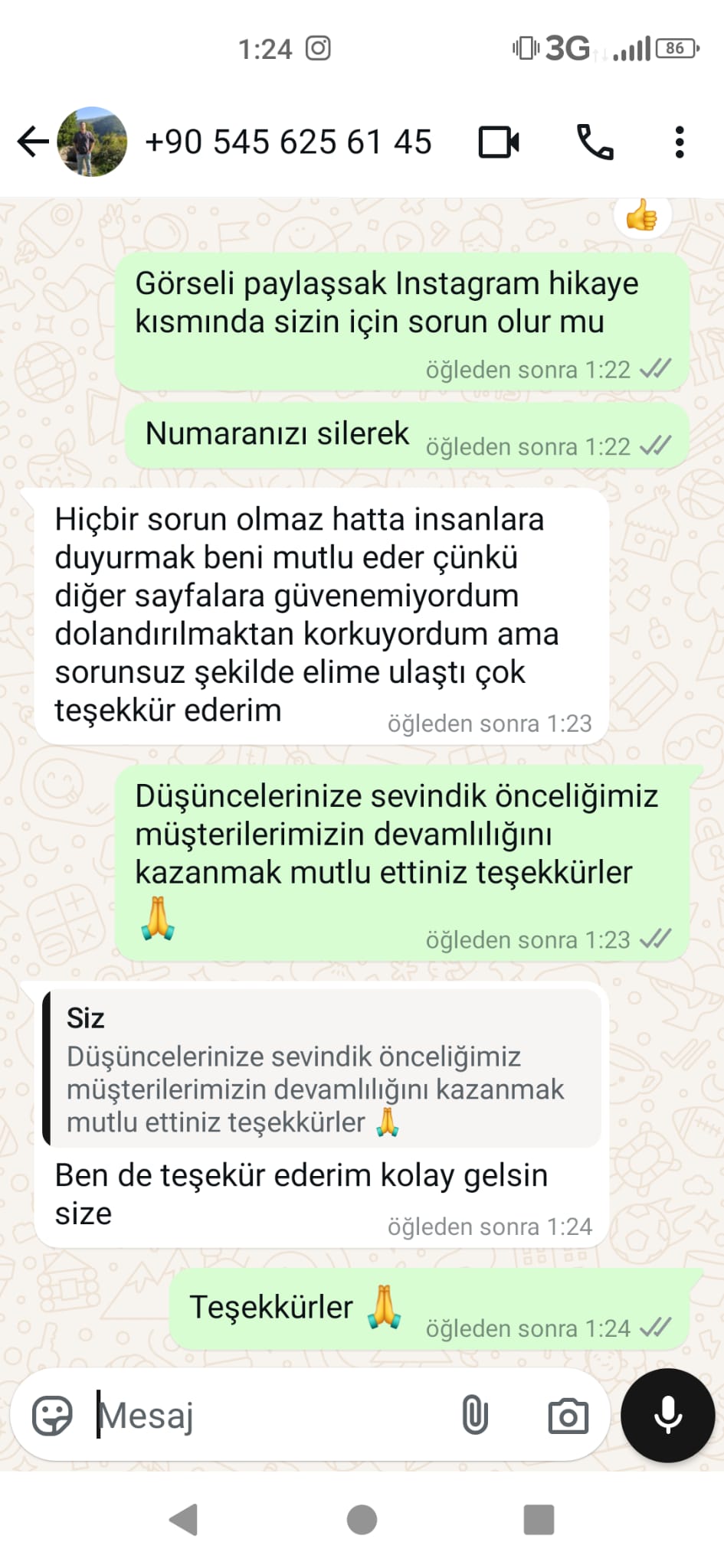View the thumbs-up reaction details

click(x=642, y=216)
